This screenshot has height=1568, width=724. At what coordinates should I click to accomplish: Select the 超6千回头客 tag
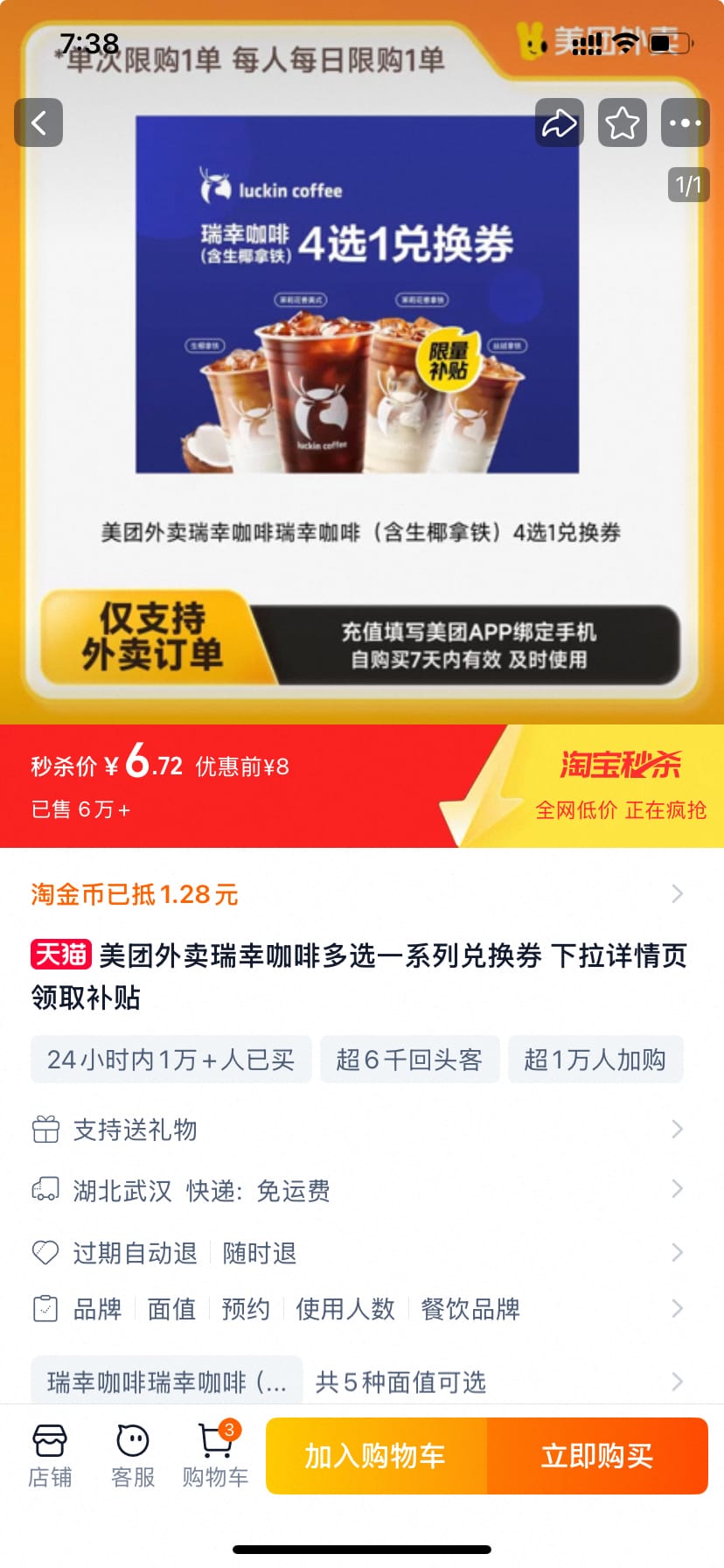click(410, 1059)
